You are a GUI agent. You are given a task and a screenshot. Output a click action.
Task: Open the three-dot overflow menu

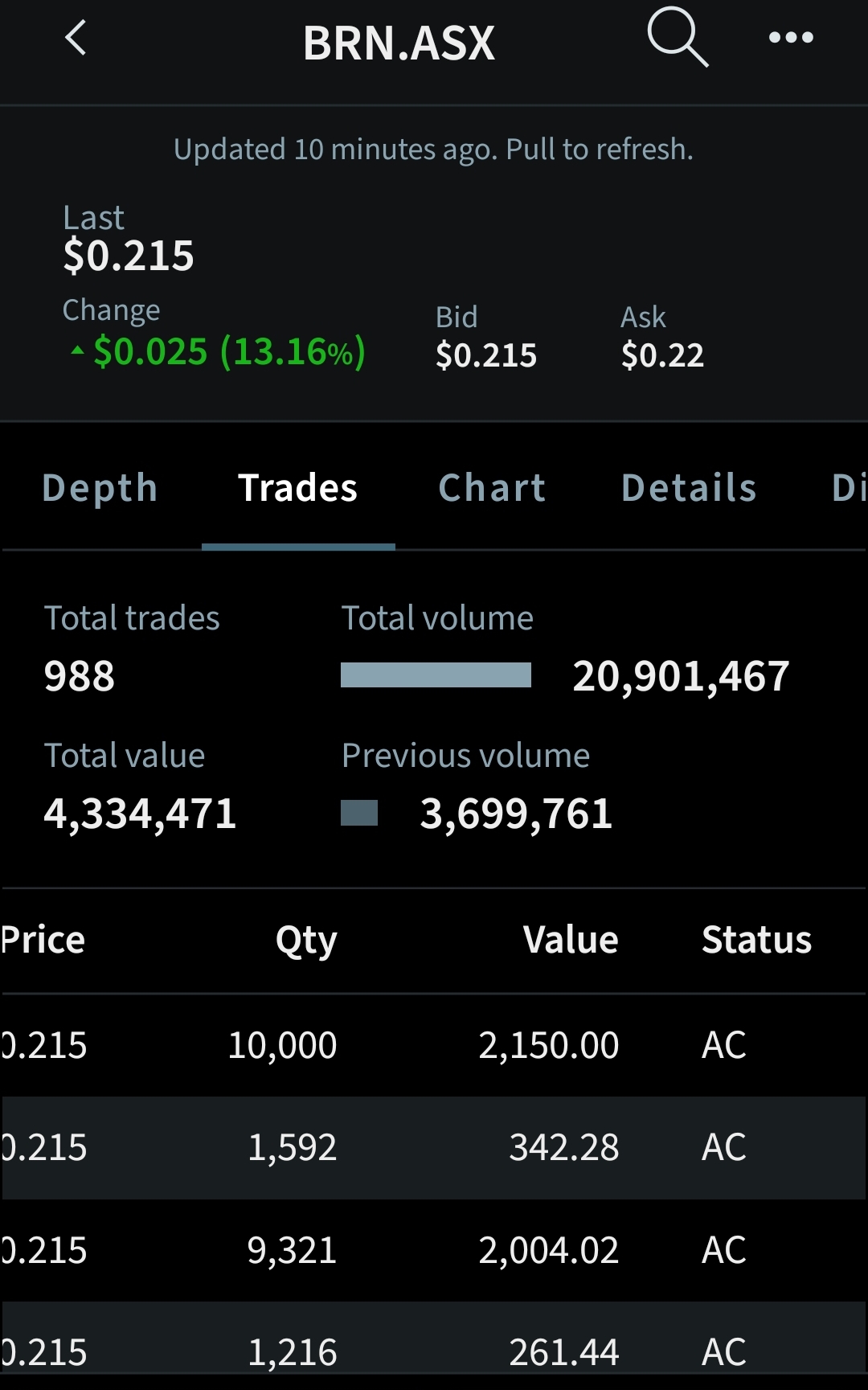[x=791, y=38]
